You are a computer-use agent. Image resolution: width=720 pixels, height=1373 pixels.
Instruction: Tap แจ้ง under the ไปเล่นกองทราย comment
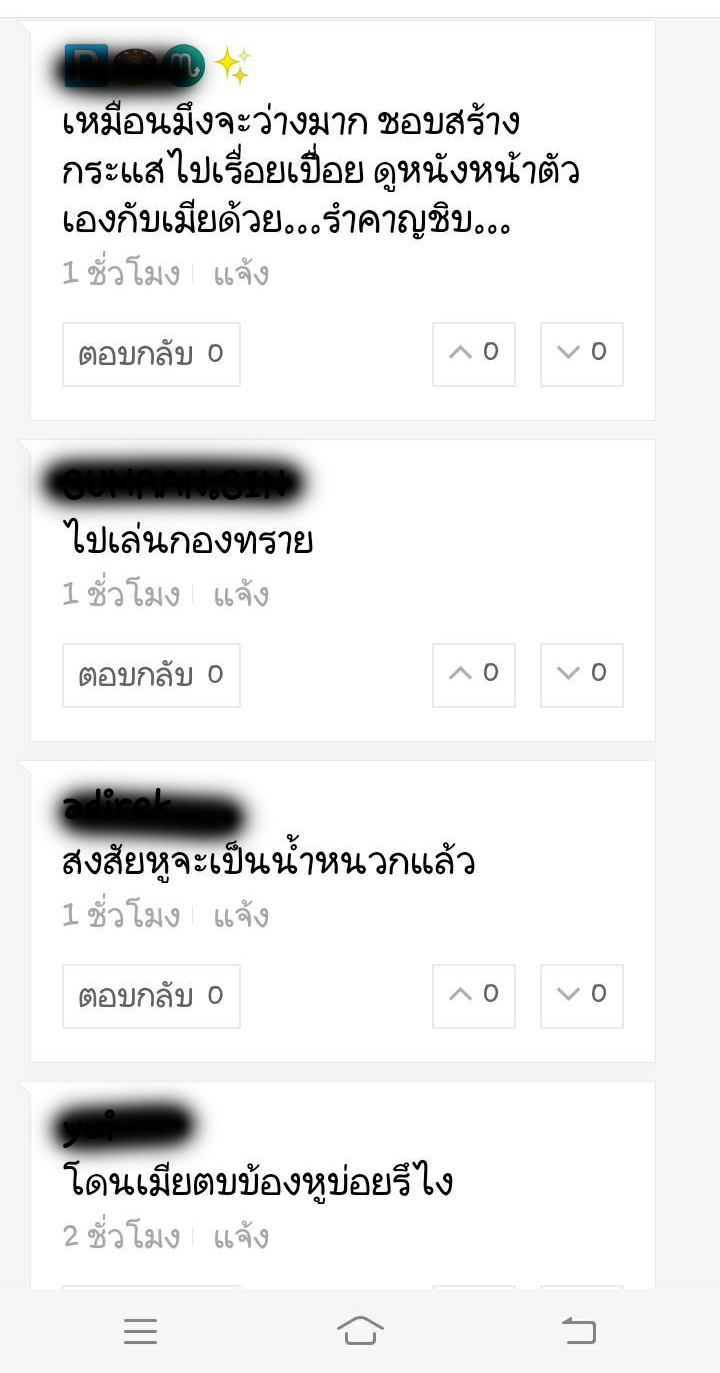click(241, 595)
